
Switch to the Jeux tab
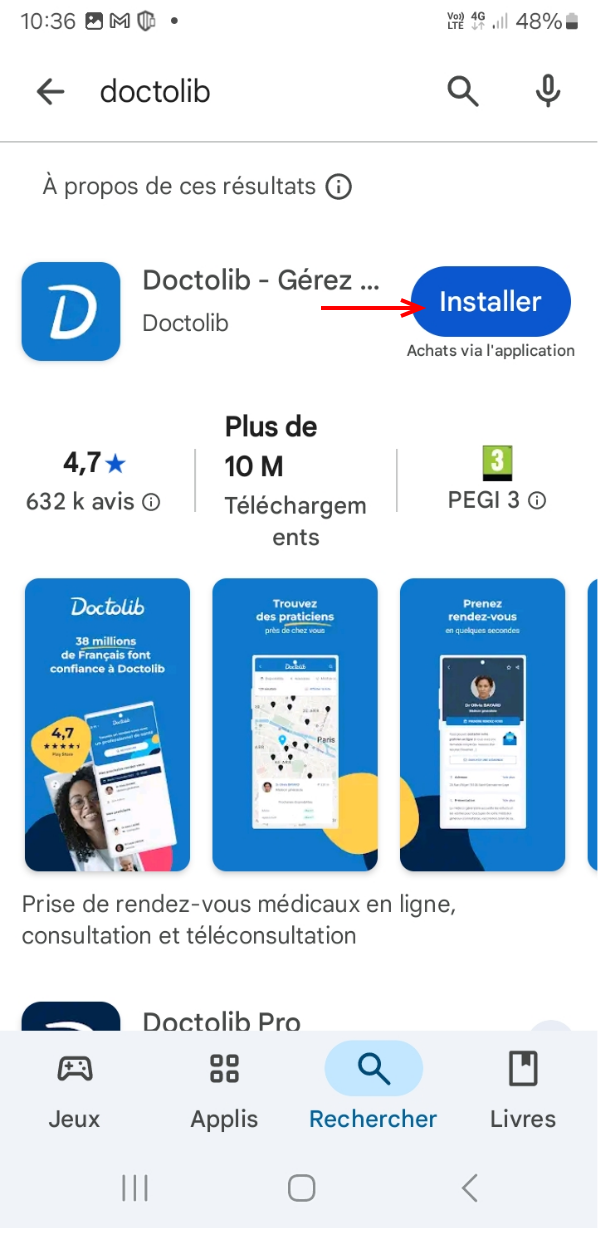click(75, 1090)
